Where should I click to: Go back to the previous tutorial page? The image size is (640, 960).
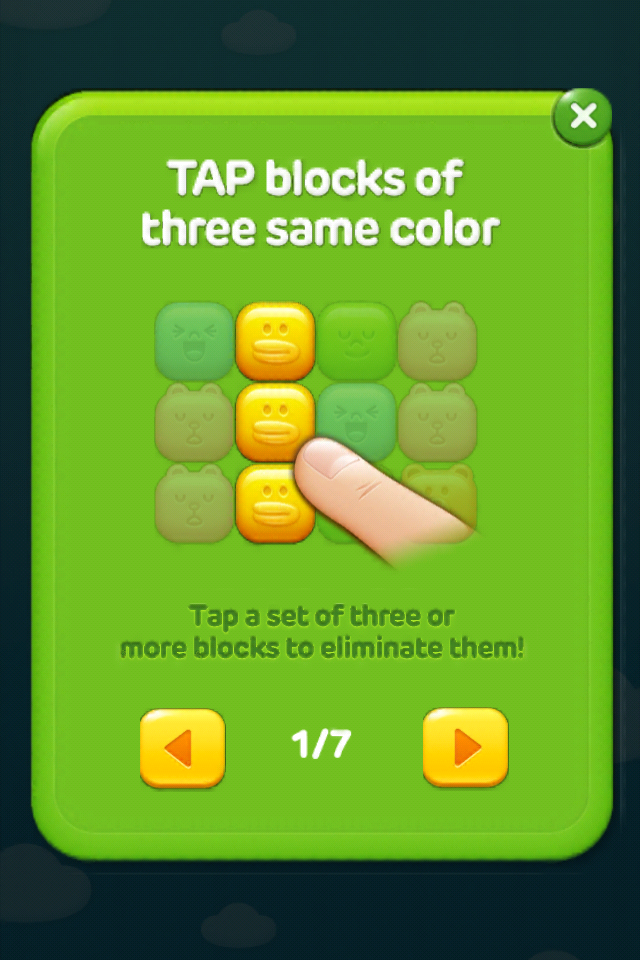[x=182, y=747]
